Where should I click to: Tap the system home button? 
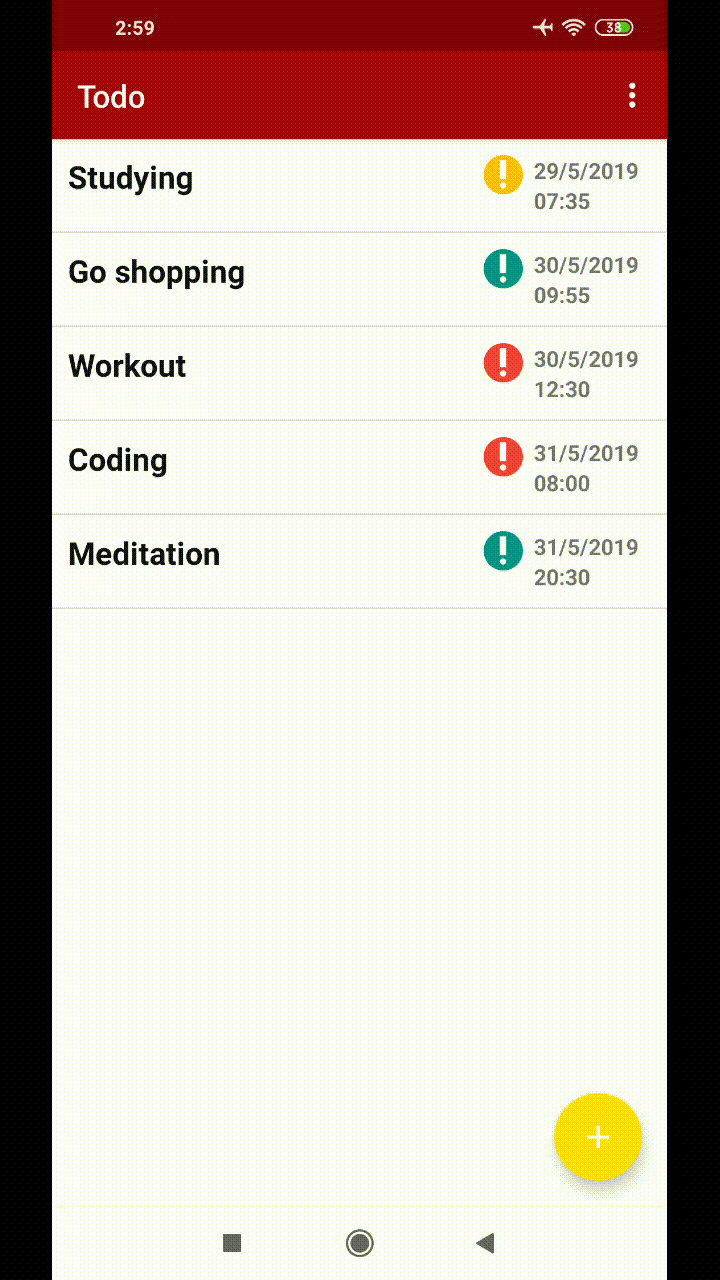tap(359, 1243)
